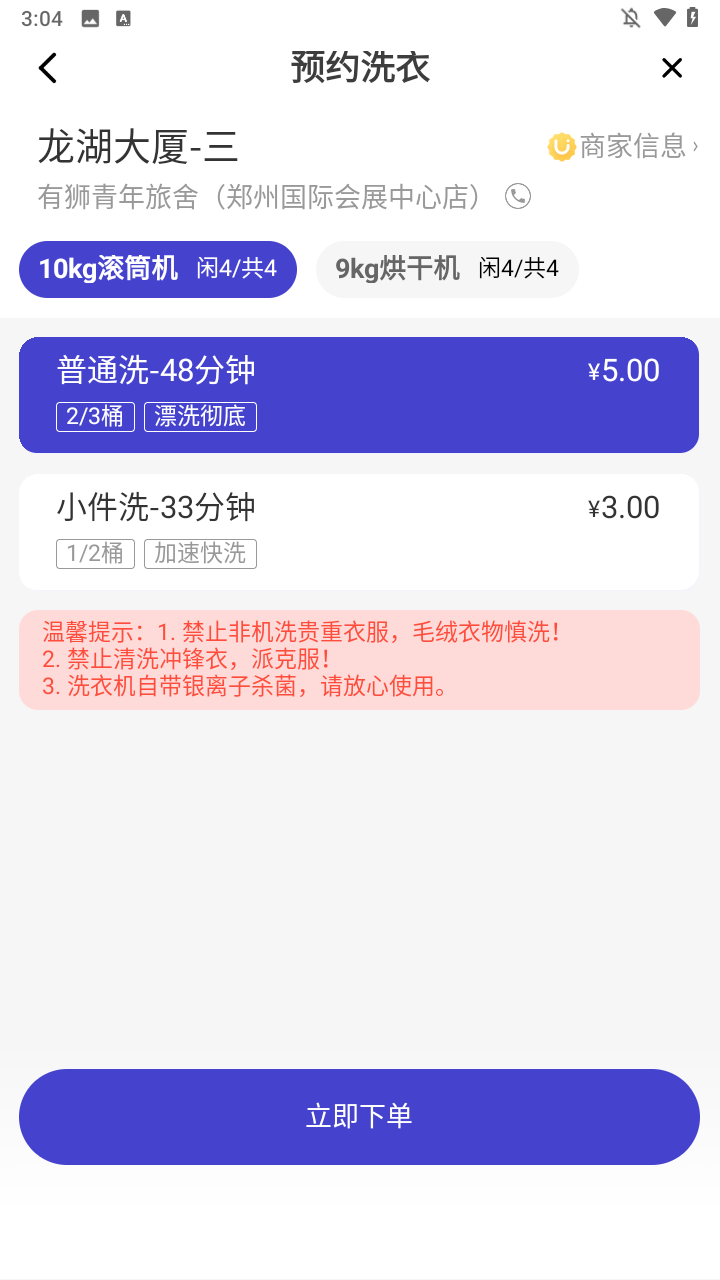720x1280 pixels.
Task: Select the 小件洗-33分钟 wash option
Action: coord(359,531)
